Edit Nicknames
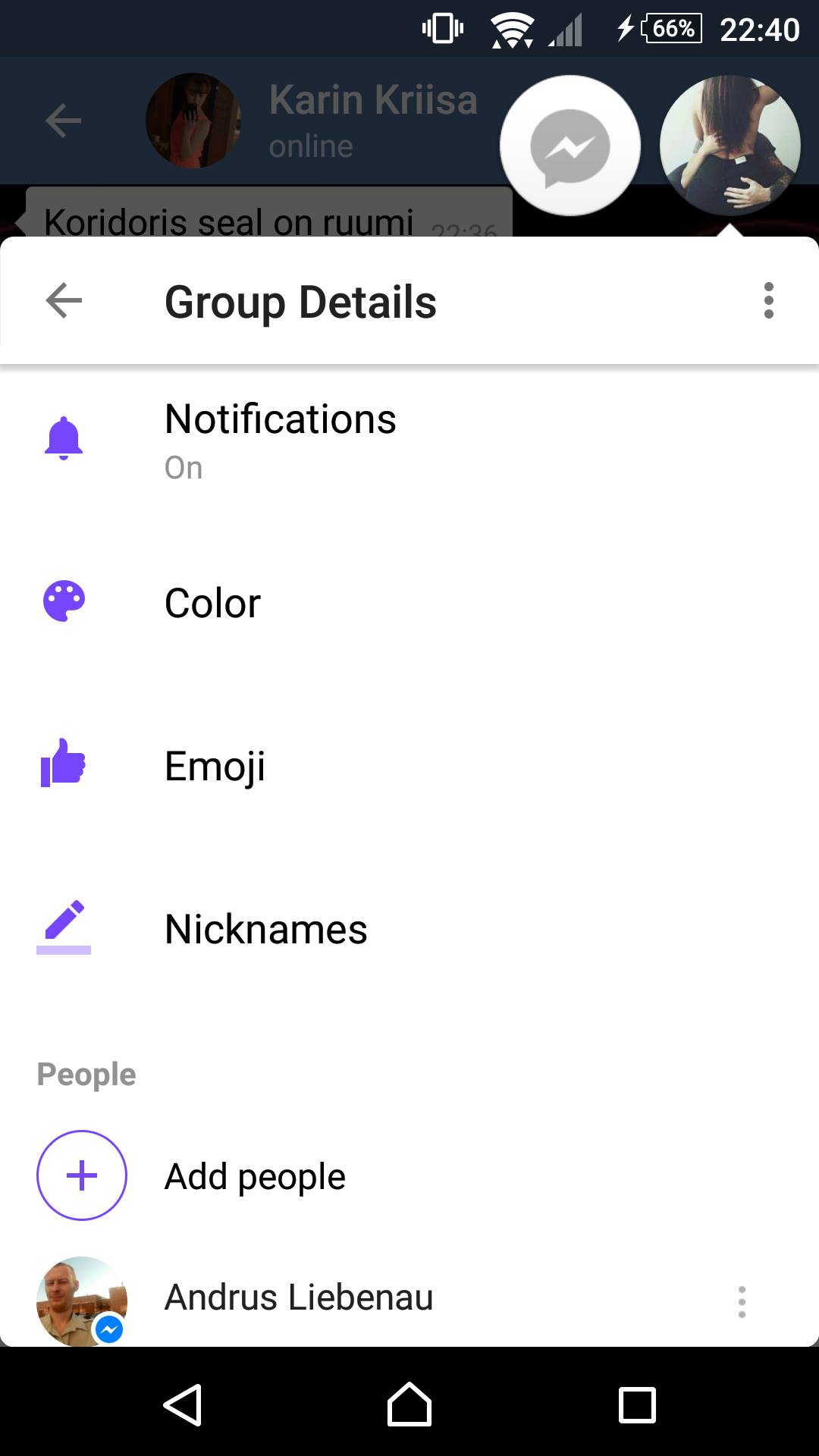This screenshot has width=819, height=1456. click(409, 929)
